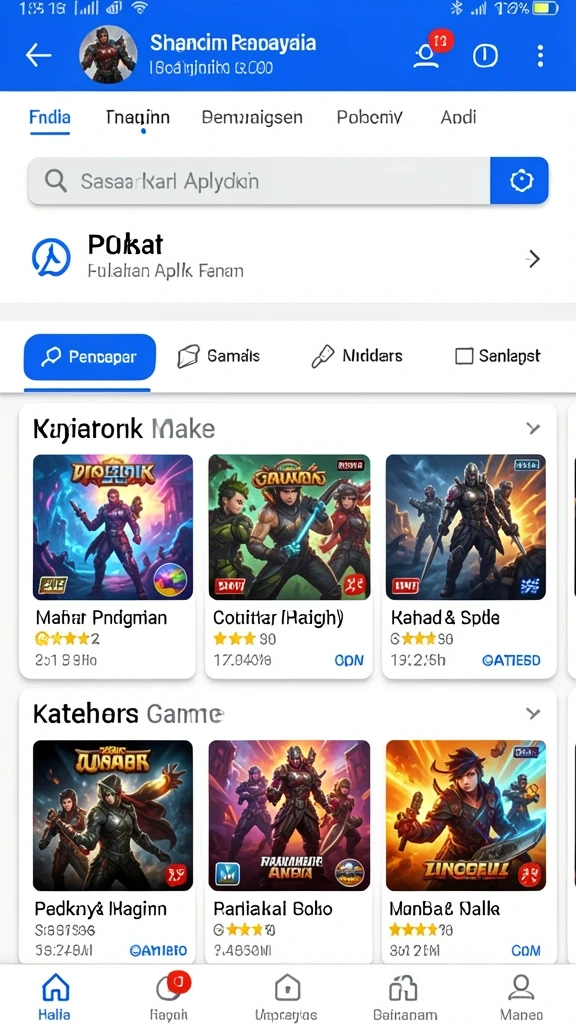Expand the Katehors Game section chevron
The height and width of the screenshot is (1024, 576).
[534, 713]
